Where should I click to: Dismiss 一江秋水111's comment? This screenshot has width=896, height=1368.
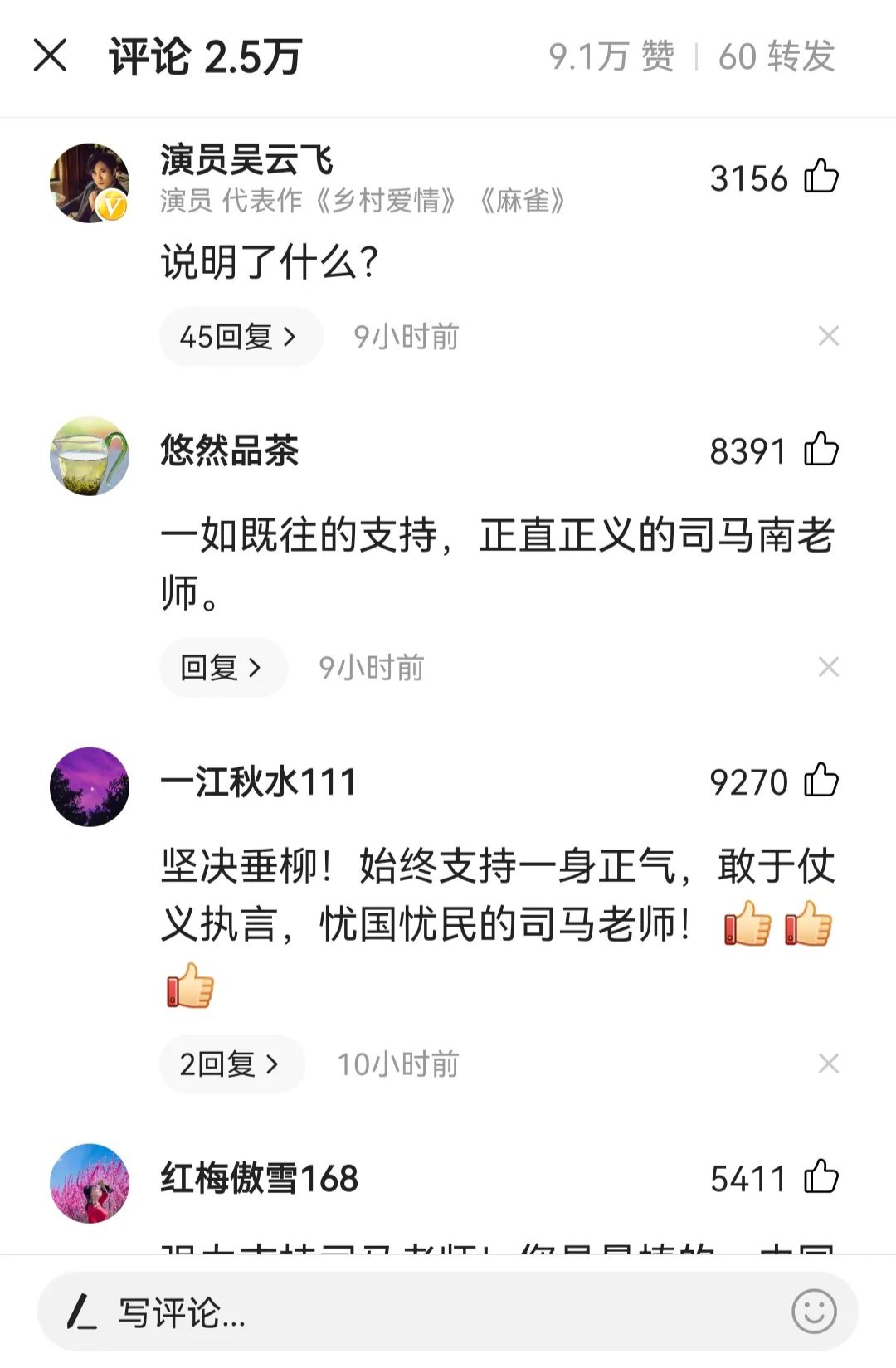(828, 1063)
